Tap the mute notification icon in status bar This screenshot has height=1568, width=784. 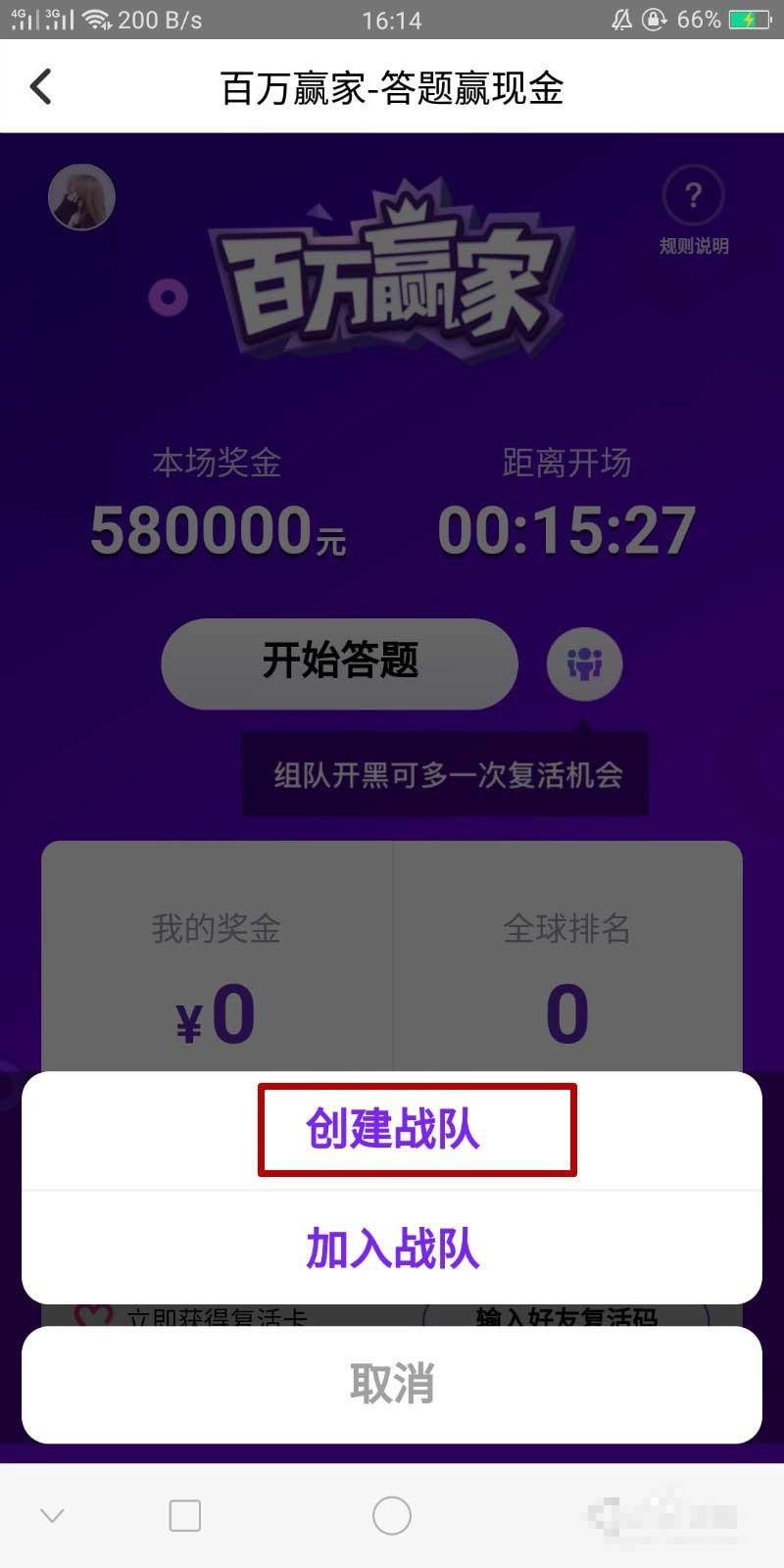pyautogui.click(x=622, y=18)
